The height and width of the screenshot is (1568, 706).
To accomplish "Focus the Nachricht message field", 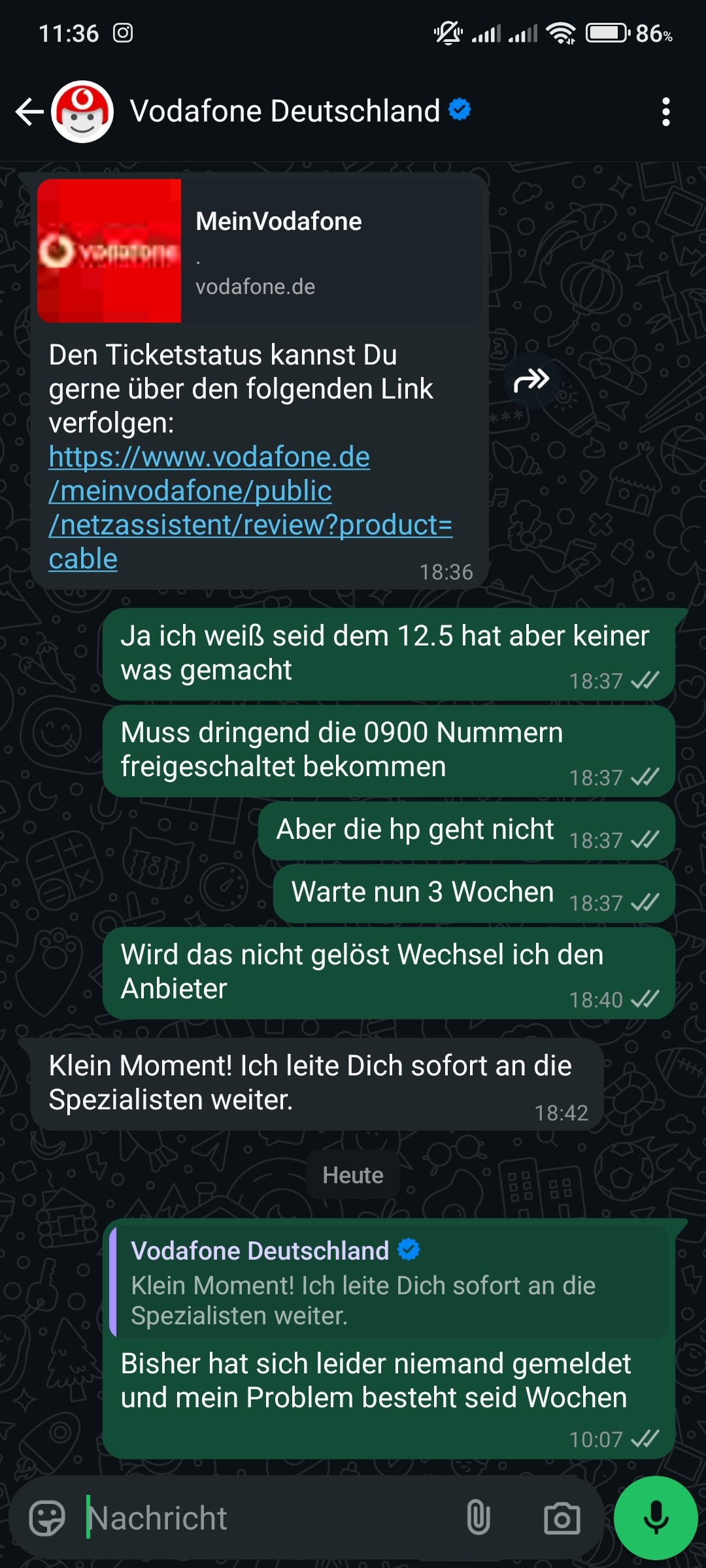I will click(x=268, y=1518).
